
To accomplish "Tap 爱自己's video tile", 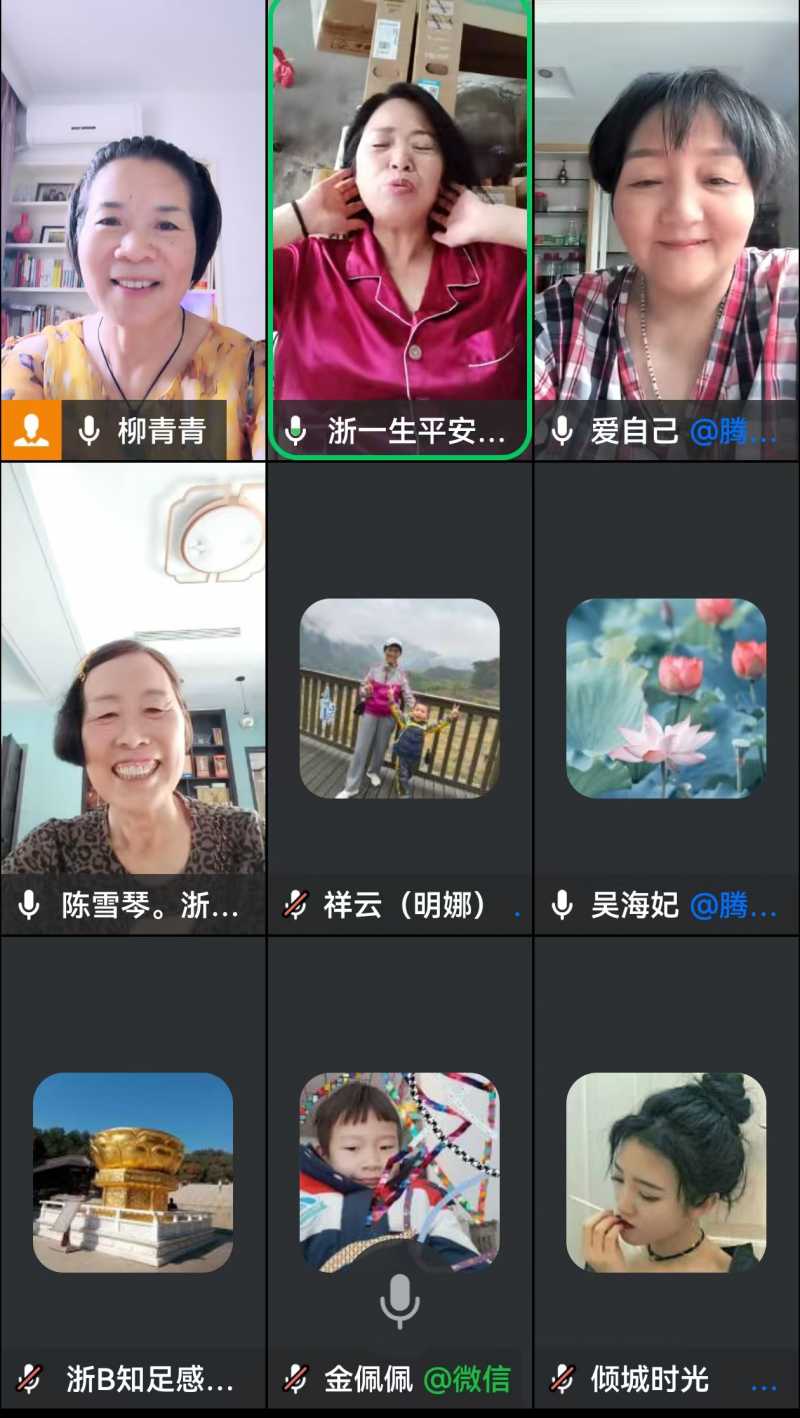I will [x=667, y=230].
